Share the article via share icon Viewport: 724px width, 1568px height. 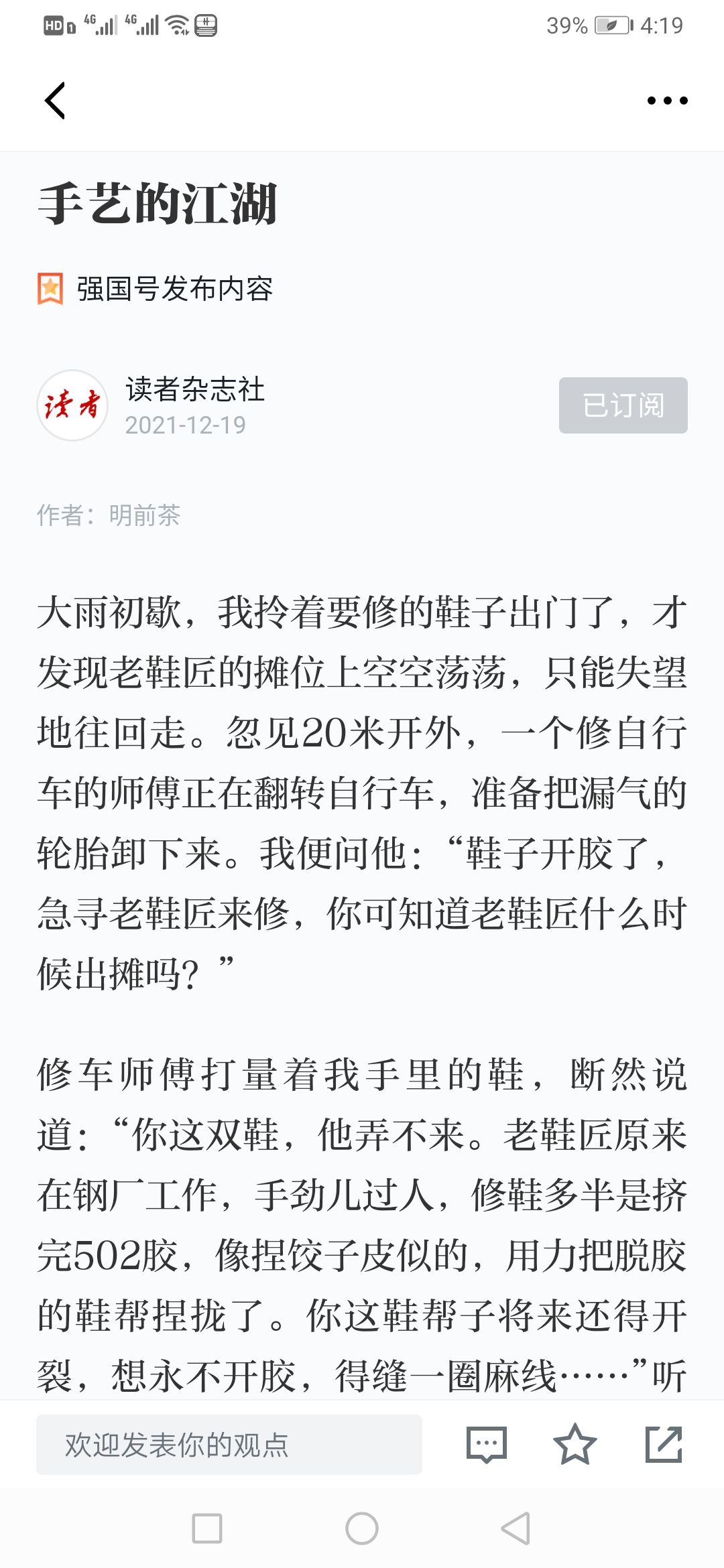[x=664, y=1445]
